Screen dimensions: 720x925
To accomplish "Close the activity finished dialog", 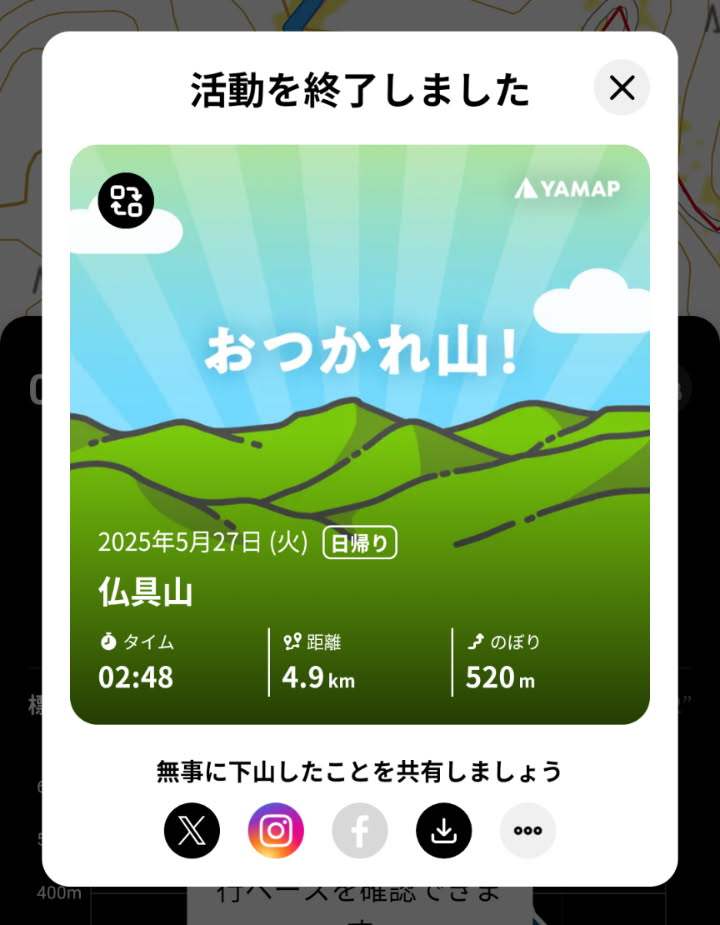I will 622,88.
